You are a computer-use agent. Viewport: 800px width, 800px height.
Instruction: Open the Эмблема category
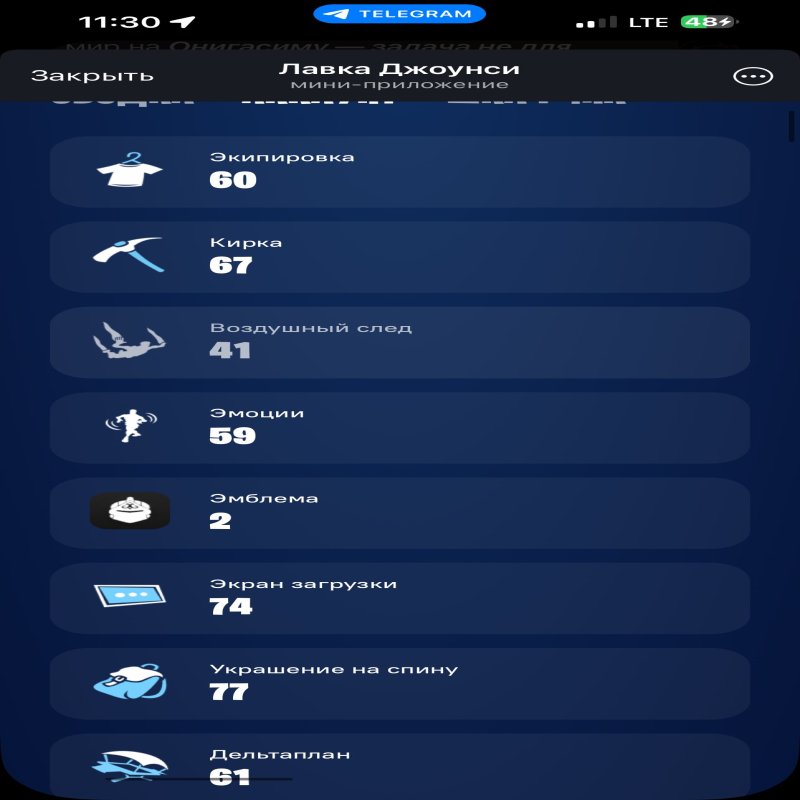click(x=399, y=512)
